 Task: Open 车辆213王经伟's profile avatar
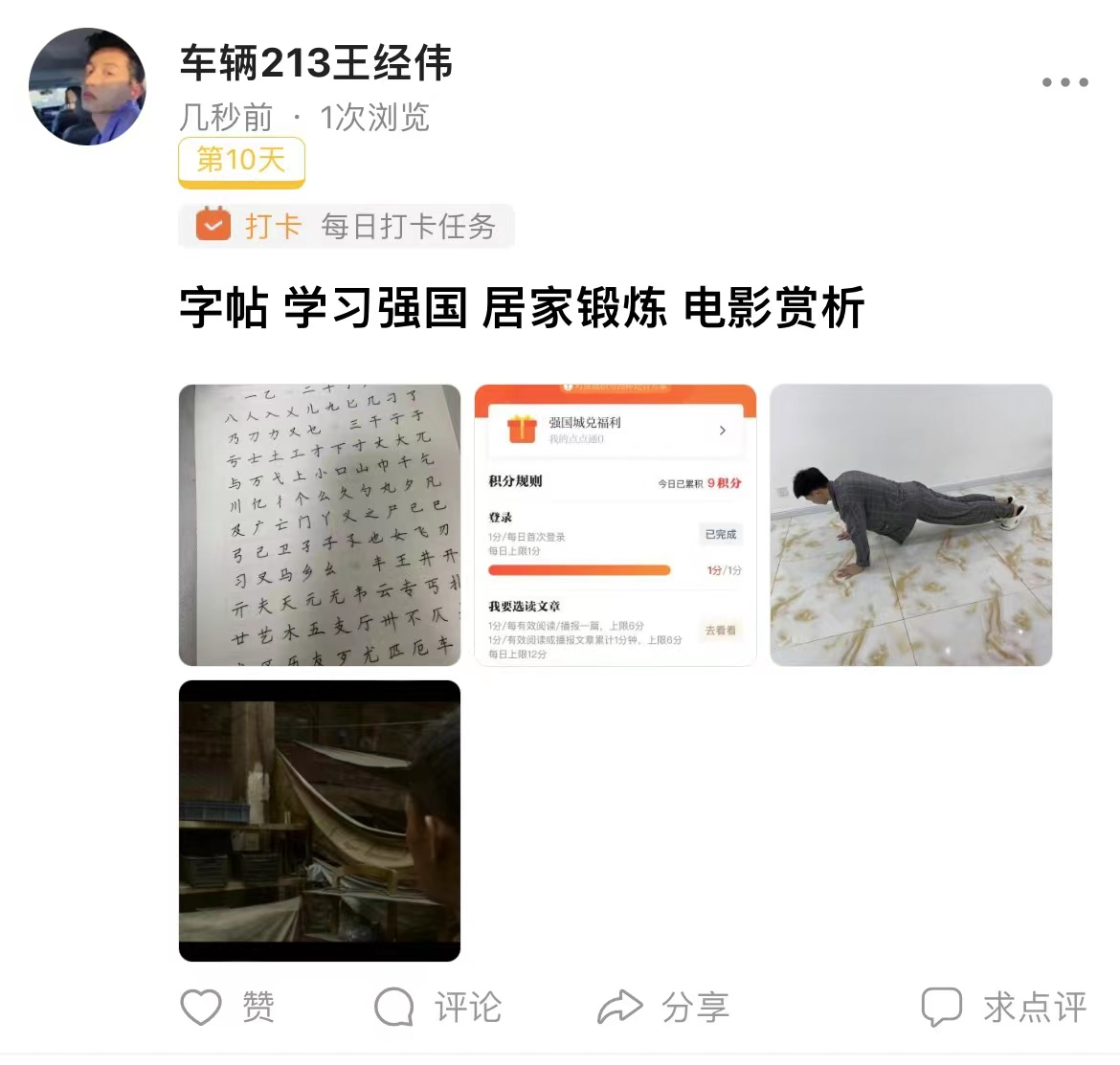point(87,87)
